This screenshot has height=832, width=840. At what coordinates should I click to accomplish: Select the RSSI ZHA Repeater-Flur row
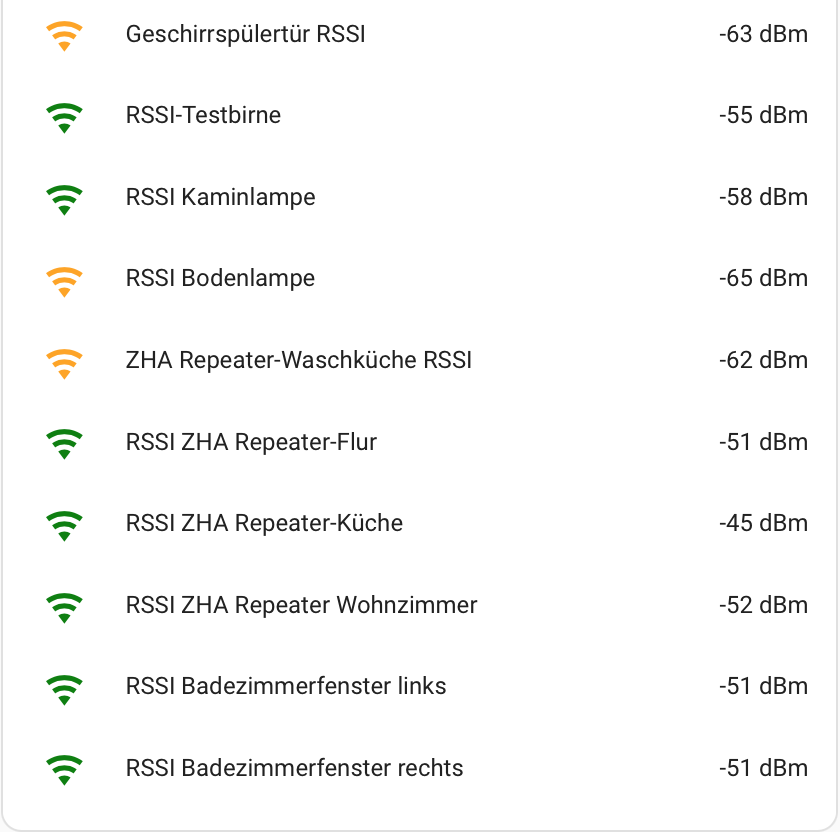pos(252,441)
